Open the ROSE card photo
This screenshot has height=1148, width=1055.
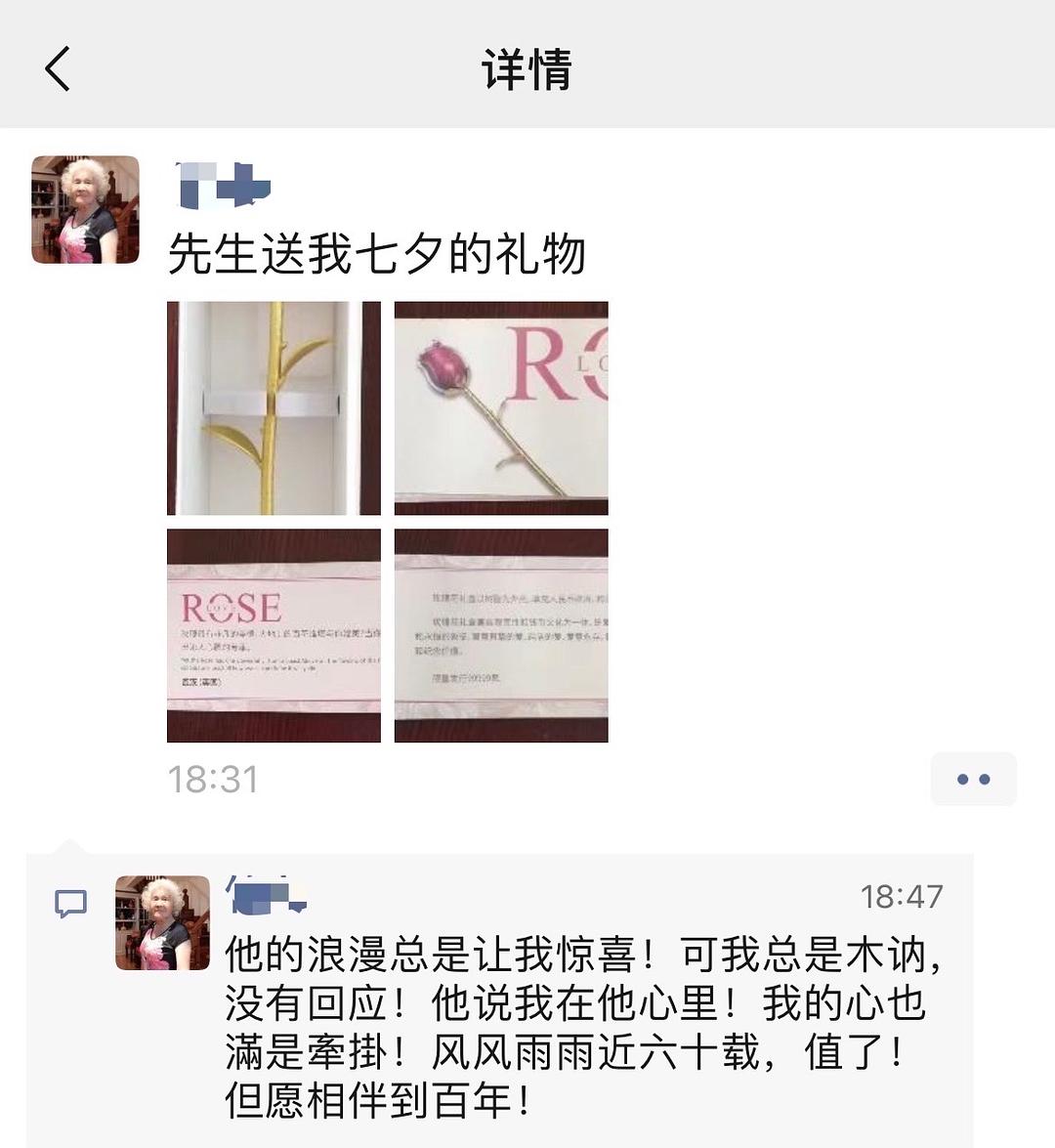(x=274, y=635)
